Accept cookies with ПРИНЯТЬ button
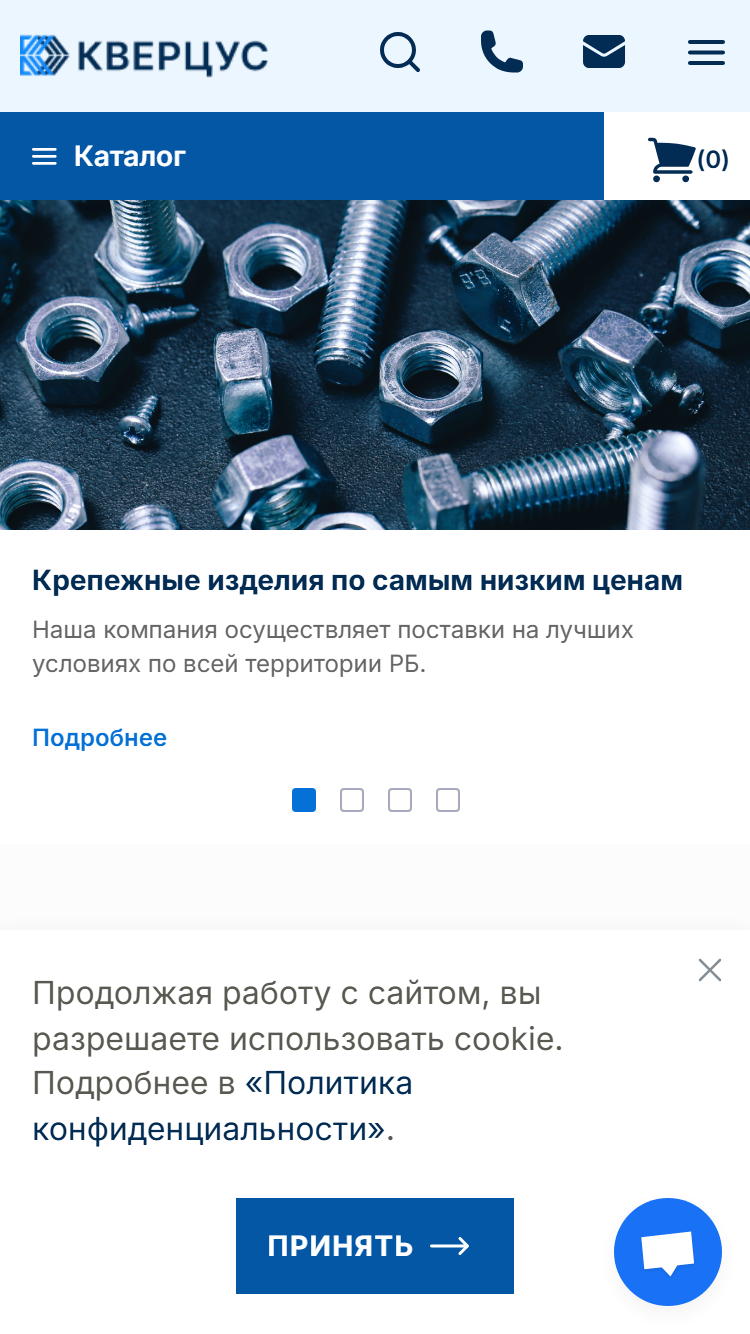 375,1246
